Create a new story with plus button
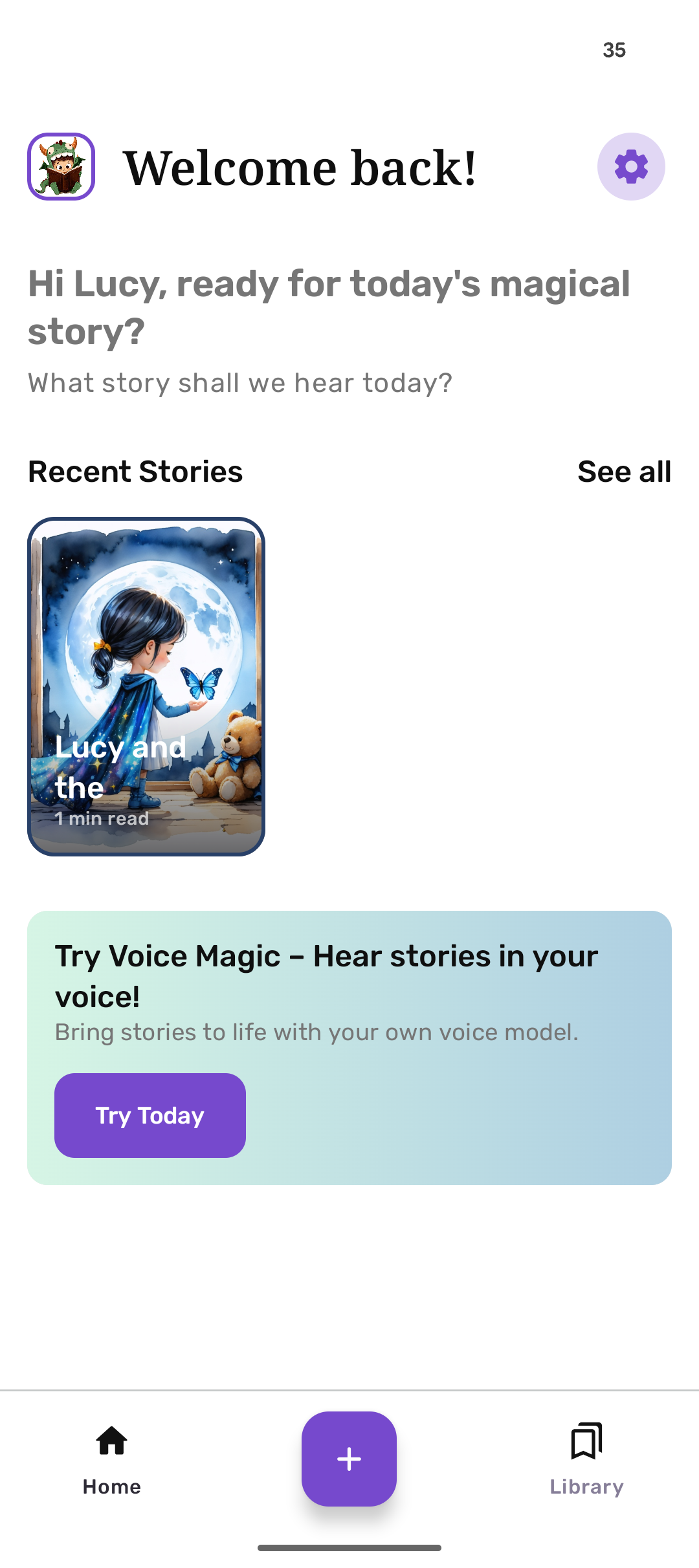Screen dimensions: 699x1568 click(x=349, y=1459)
